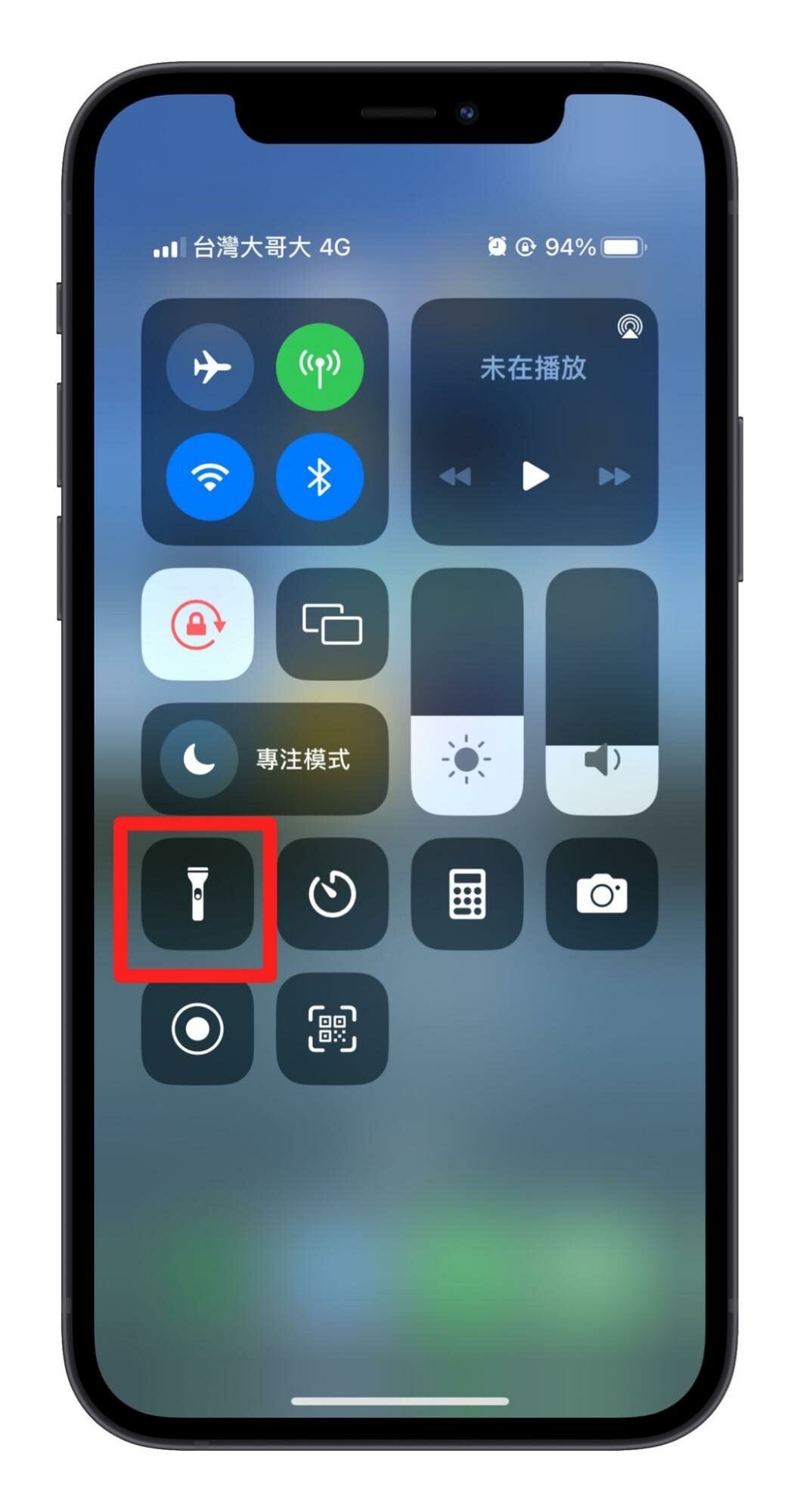The width and height of the screenshot is (797, 1512).
Task: Start media playback
Action: click(535, 477)
